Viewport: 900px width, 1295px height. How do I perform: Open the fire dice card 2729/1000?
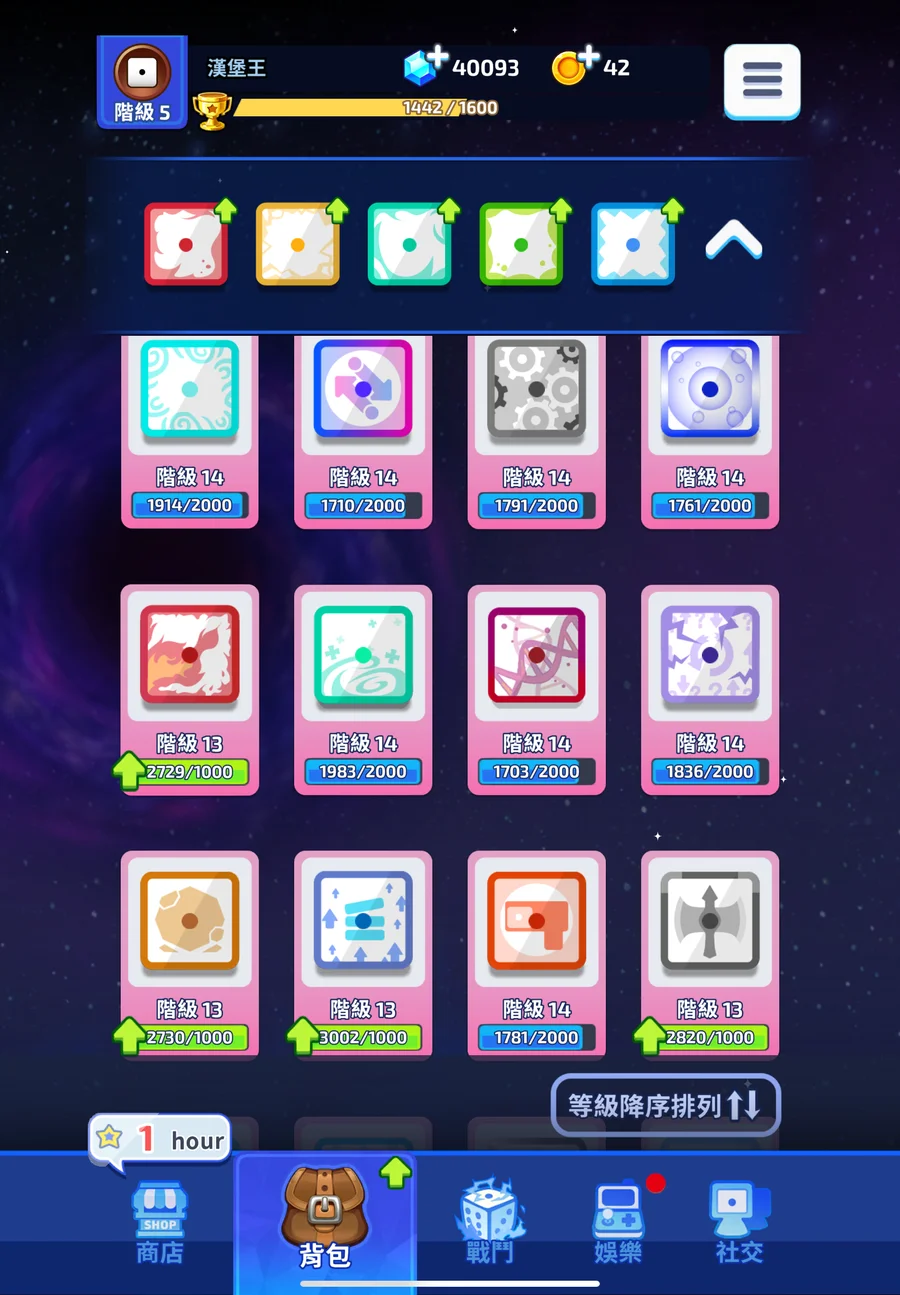[190, 689]
